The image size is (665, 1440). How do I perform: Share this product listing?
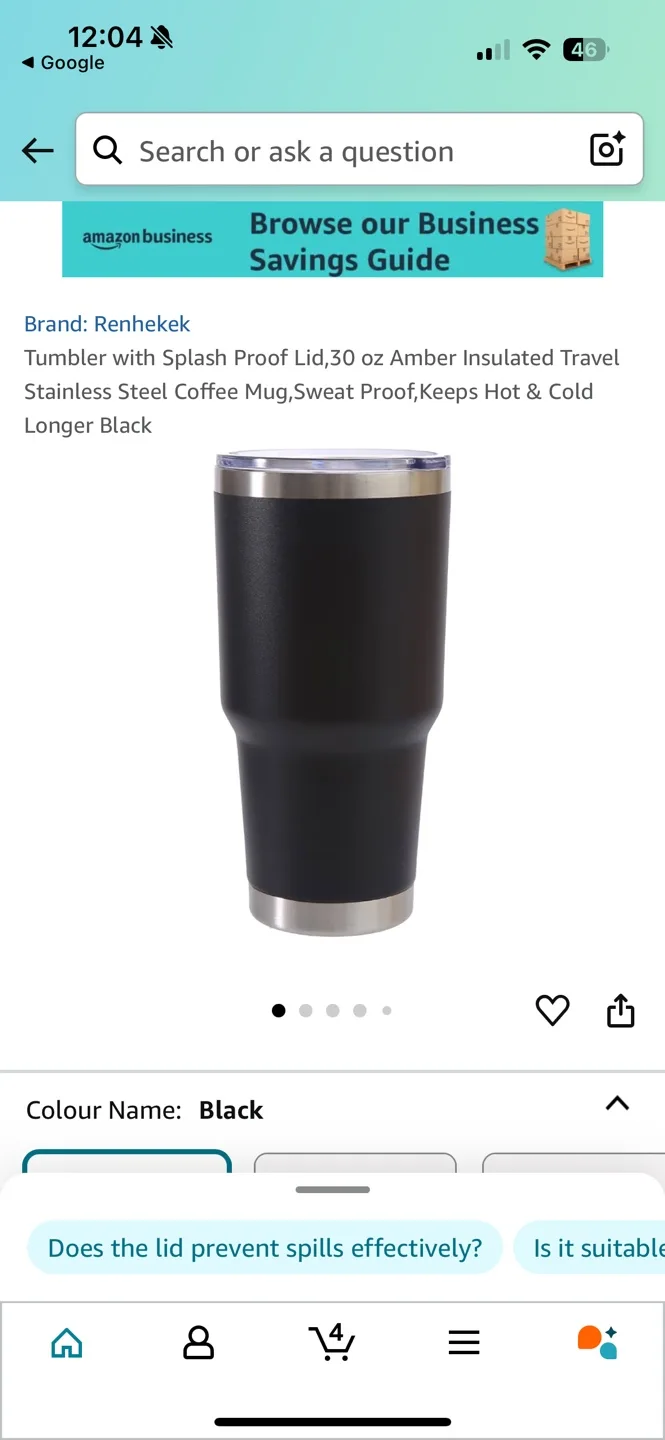tap(621, 1010)
